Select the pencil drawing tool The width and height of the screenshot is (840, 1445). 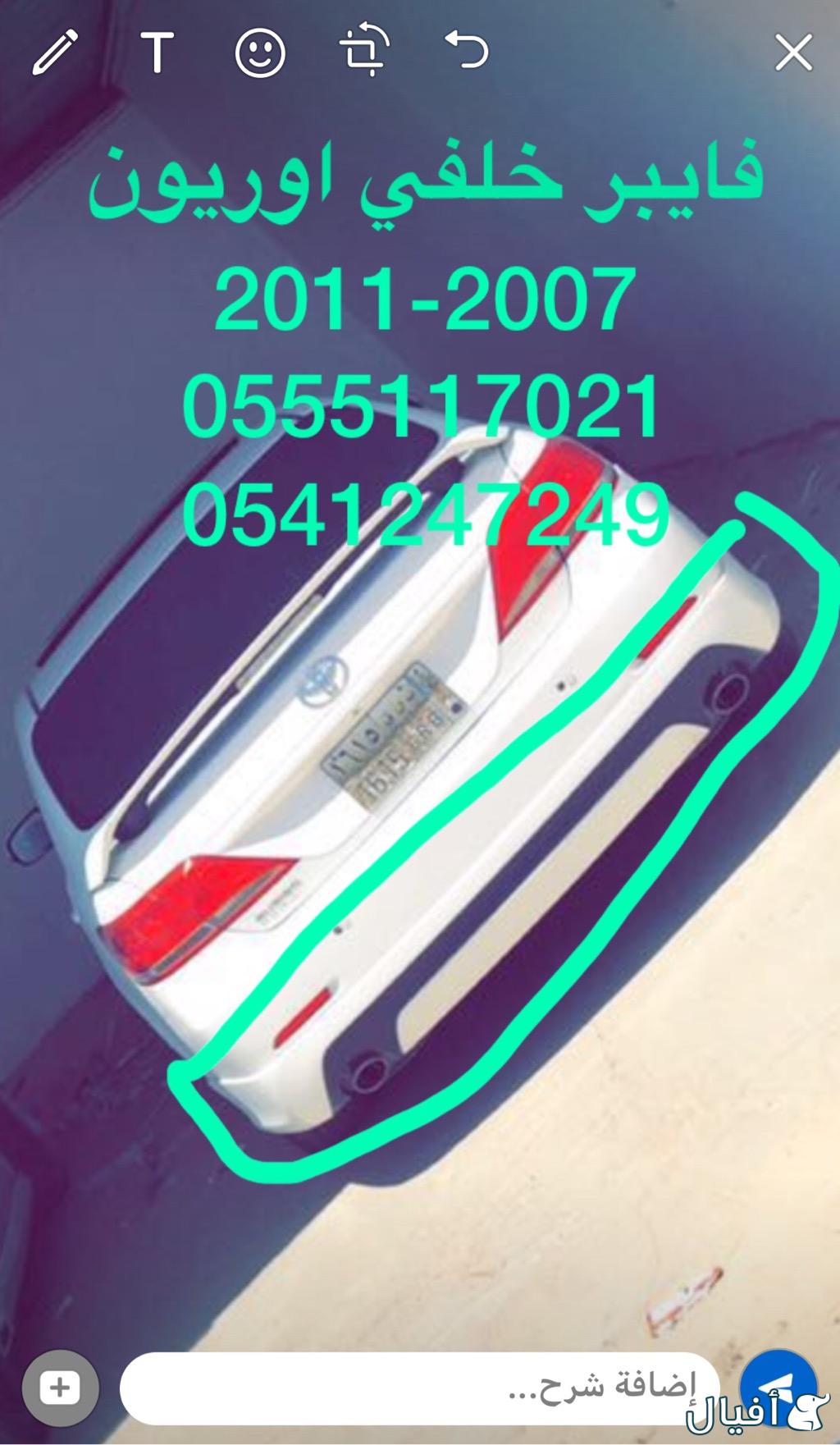(56, 53)
